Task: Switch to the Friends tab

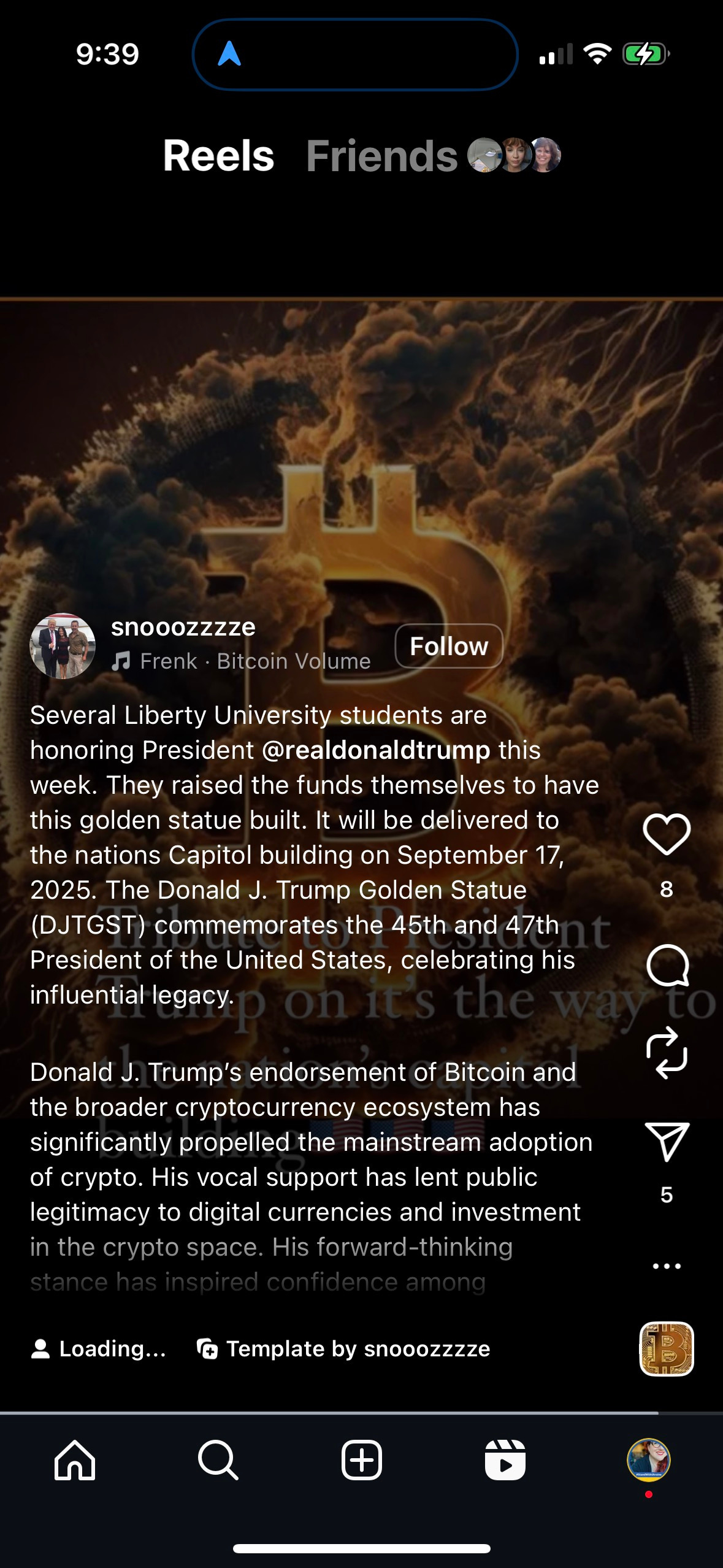Action: point(381,156)
